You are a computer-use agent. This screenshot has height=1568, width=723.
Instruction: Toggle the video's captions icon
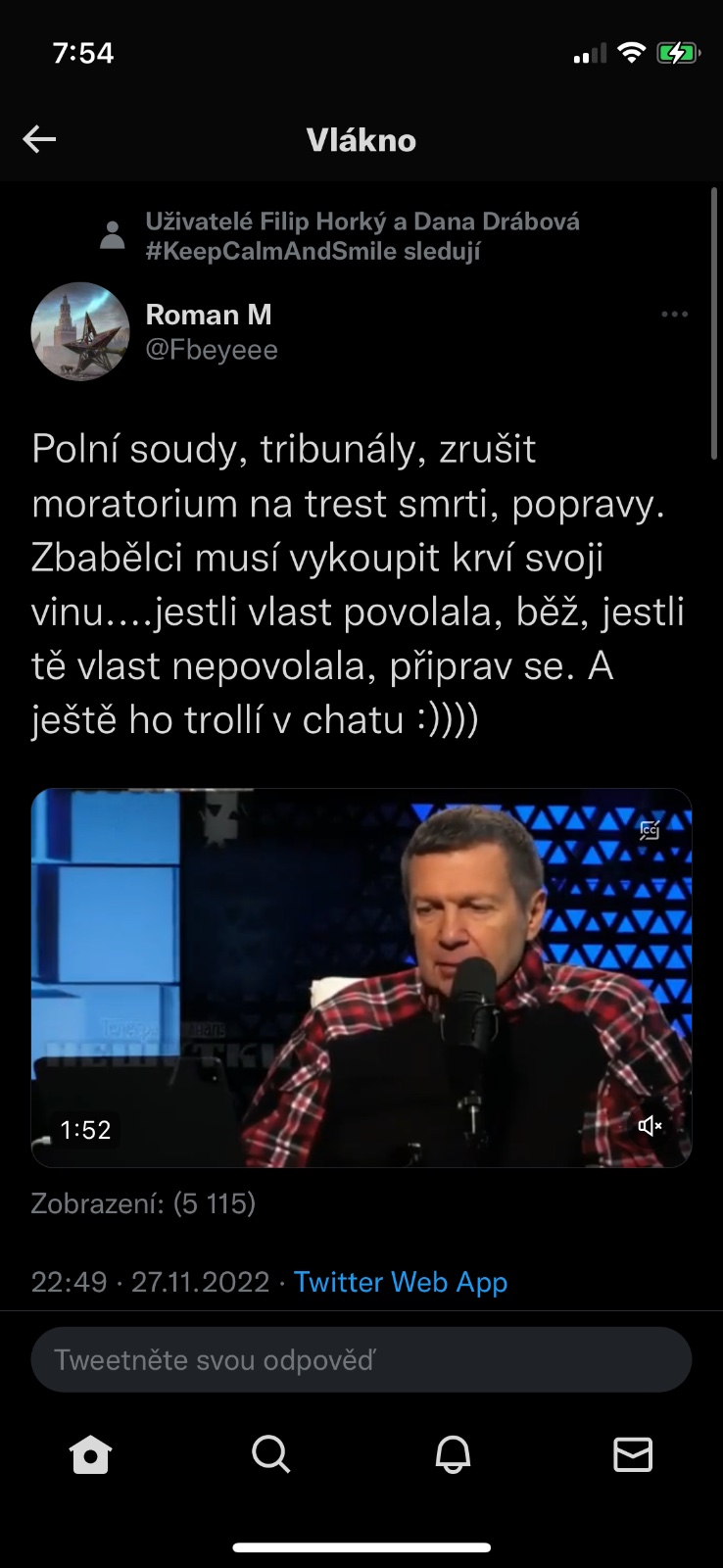[x=650, y=831]
